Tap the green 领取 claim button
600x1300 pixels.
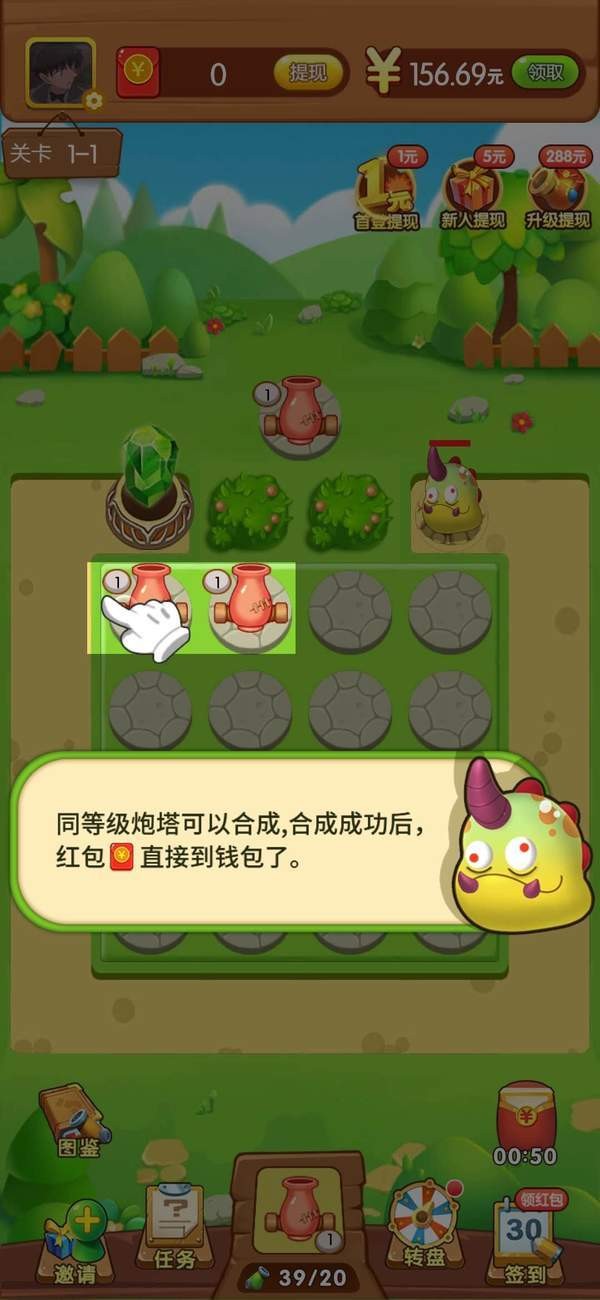pos(546,73)
